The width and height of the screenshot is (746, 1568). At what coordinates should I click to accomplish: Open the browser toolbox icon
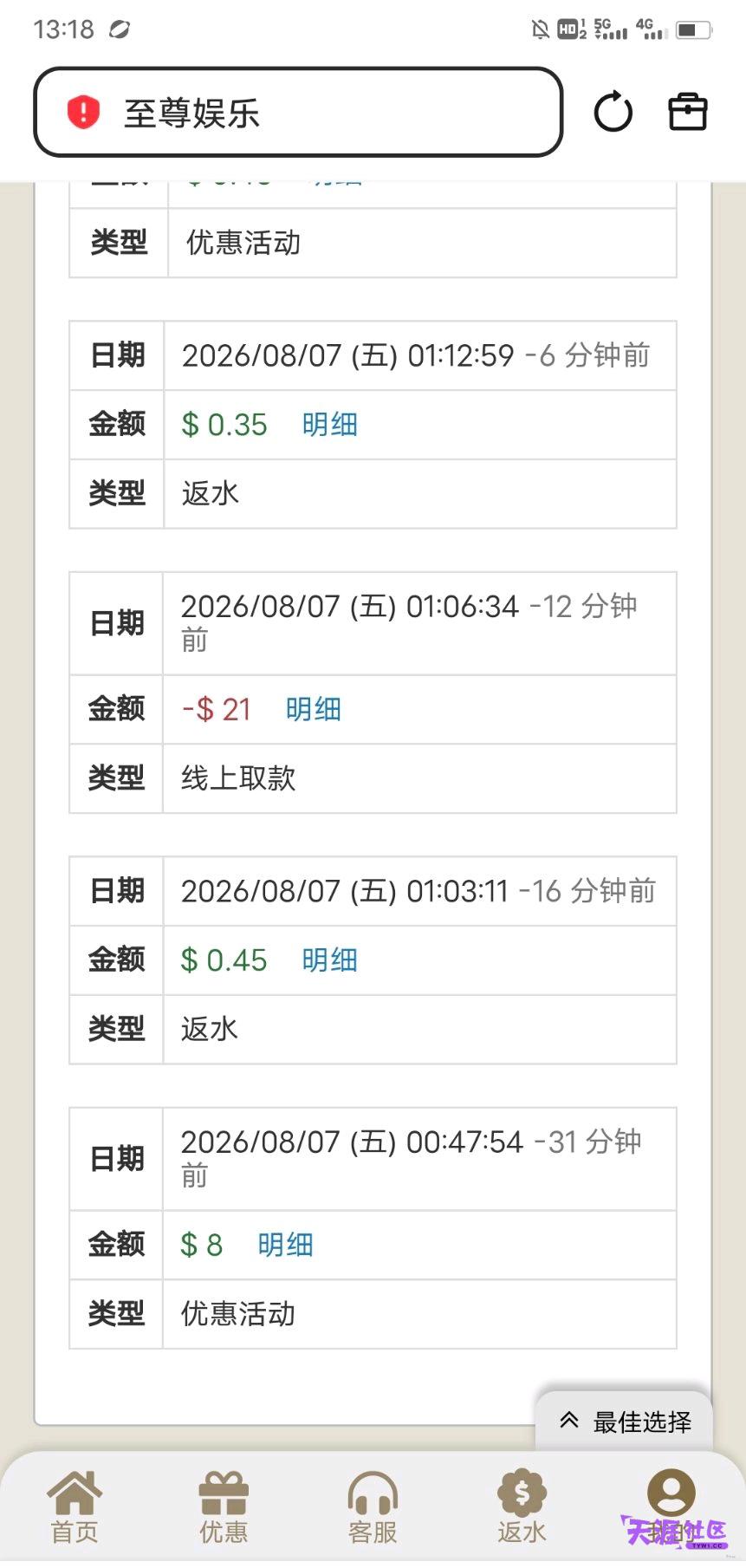[688, 112]
